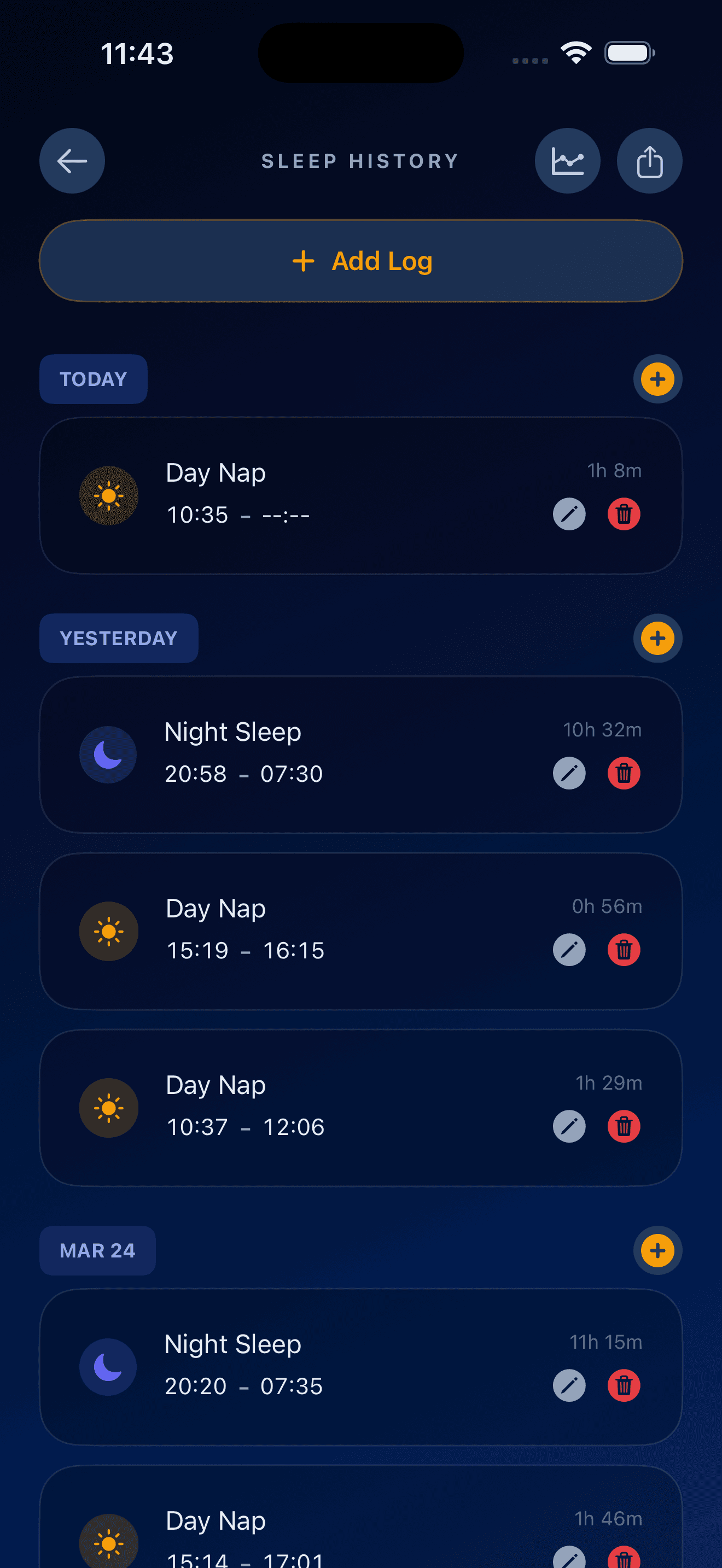722x1568 pixels.
Task: Edit the 15:19 Day Nap entry
Action: (x=569, y=950)
